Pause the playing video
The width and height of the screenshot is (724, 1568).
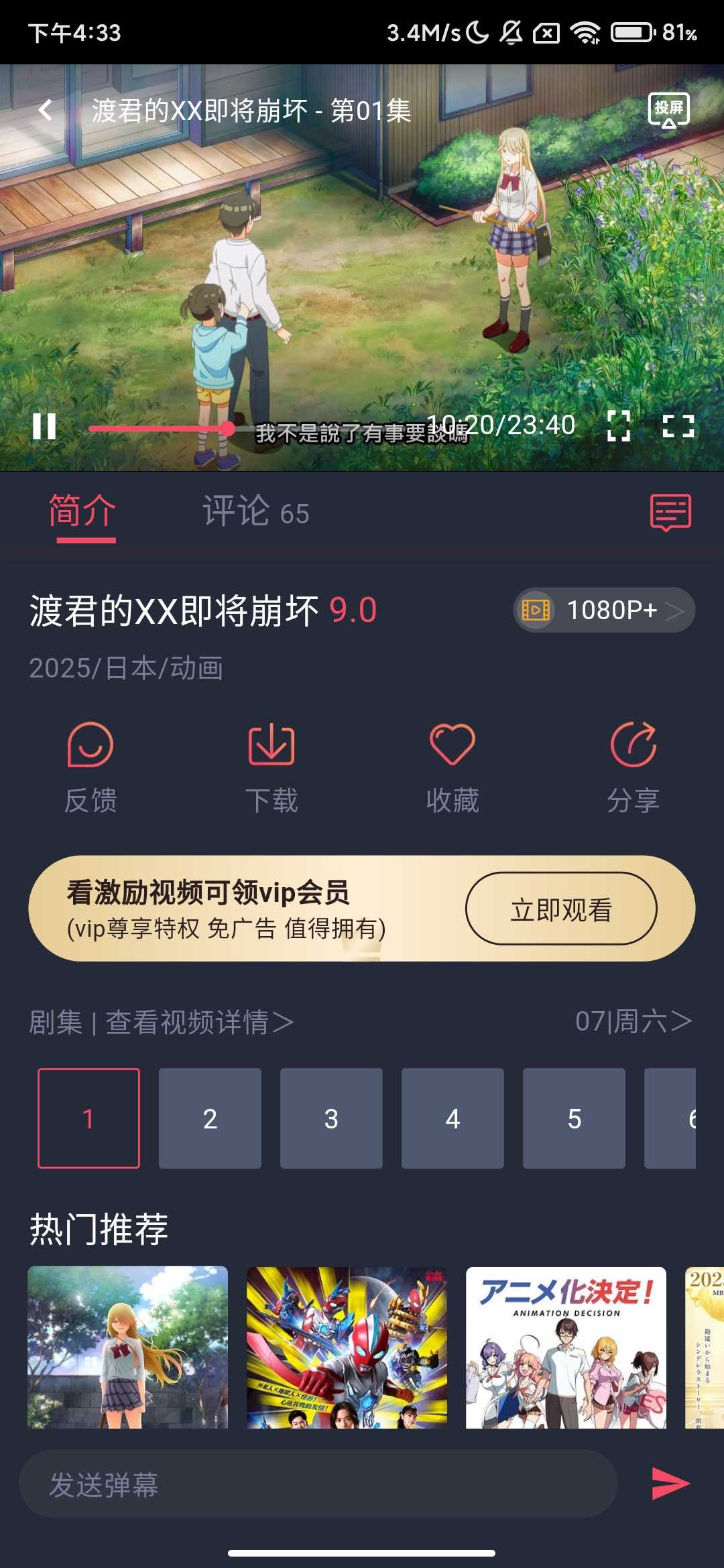tap(44, 426)
